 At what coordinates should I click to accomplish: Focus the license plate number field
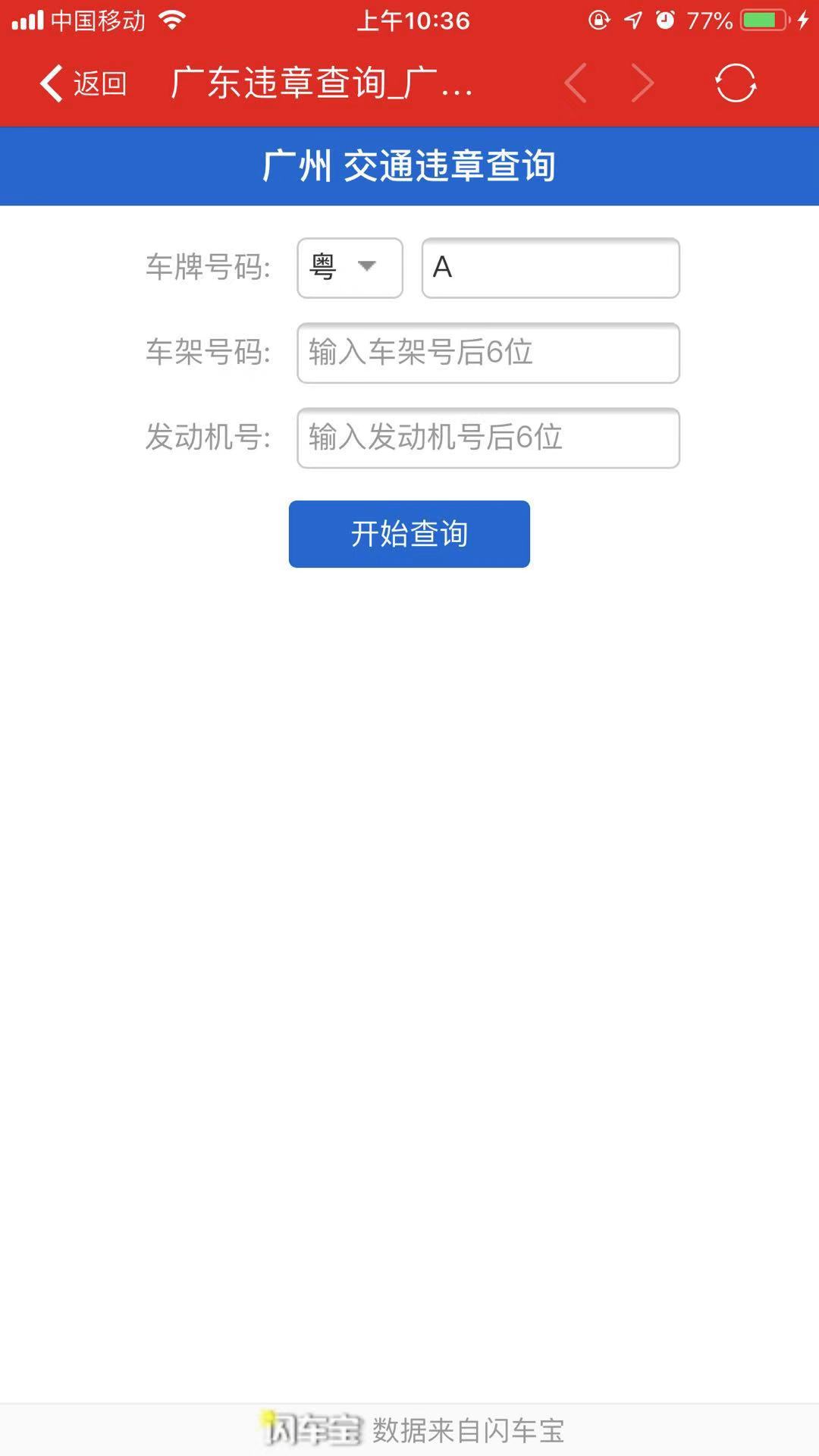pos(551,268)
